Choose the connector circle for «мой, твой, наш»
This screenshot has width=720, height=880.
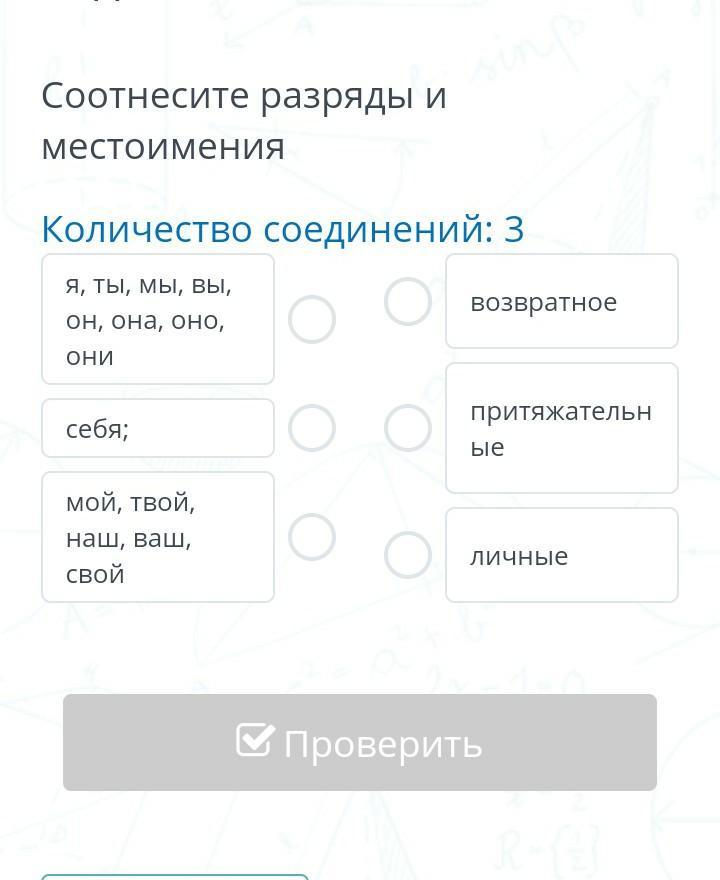click(x=312, y=537)
